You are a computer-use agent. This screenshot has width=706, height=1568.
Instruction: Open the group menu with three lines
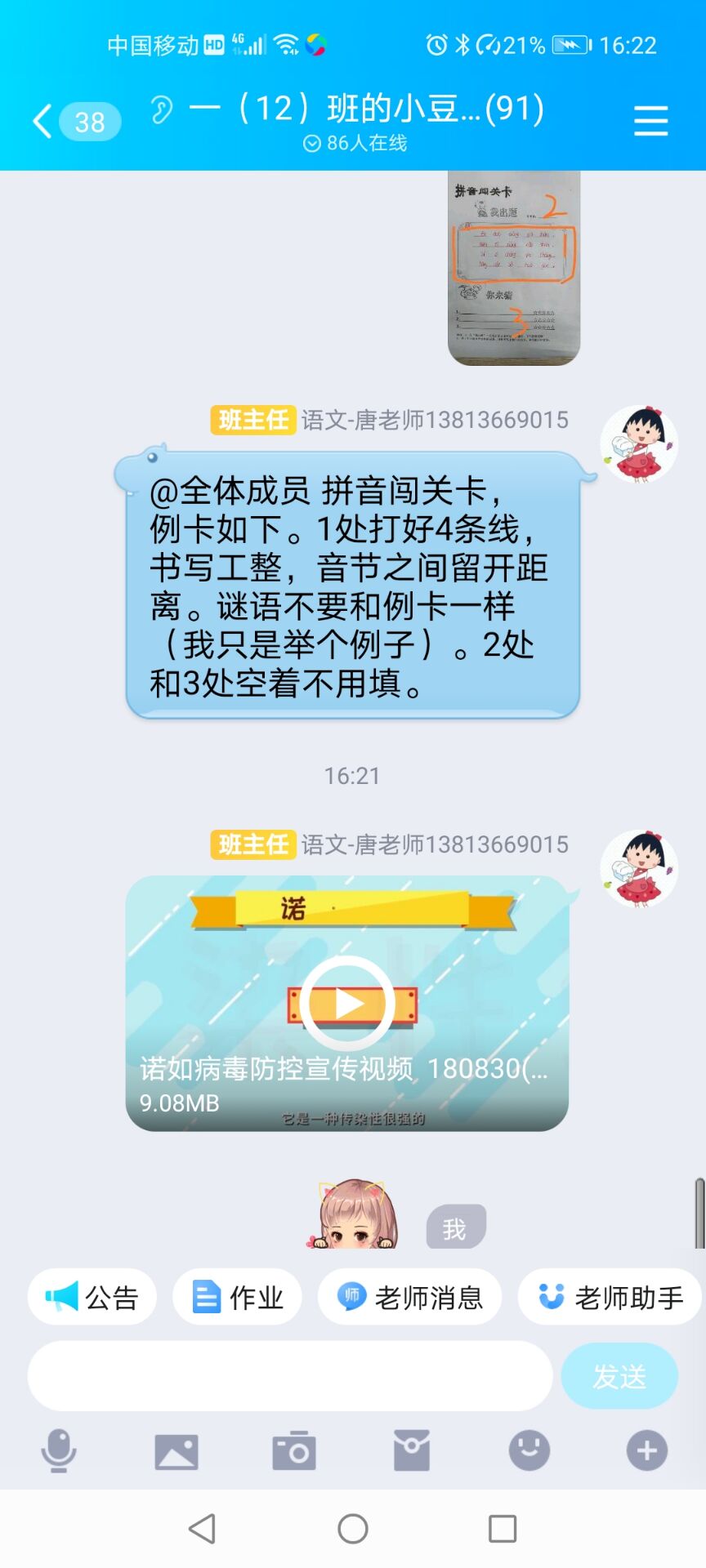(651, 121)
